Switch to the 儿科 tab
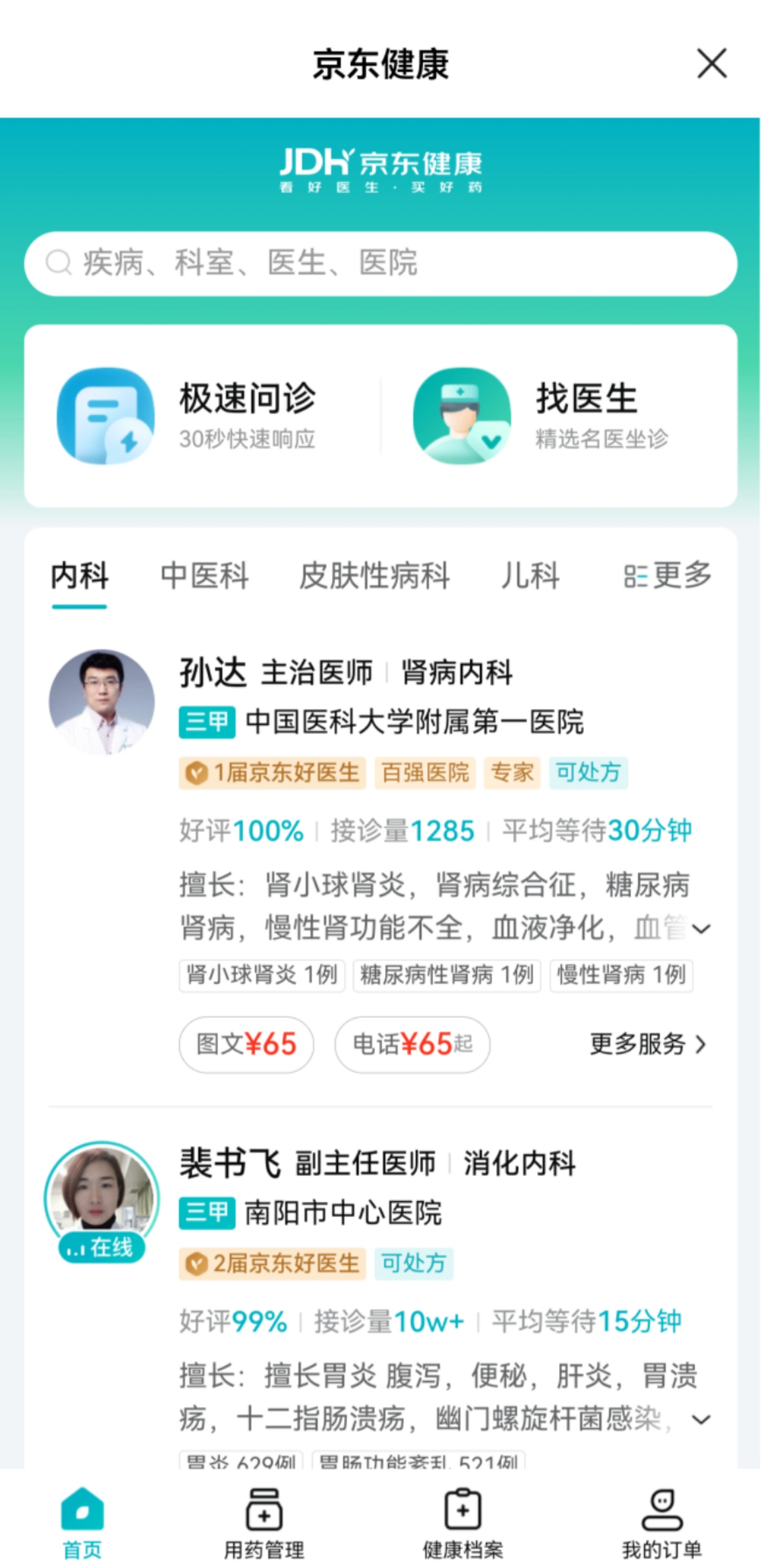The image size is (761, 1568). (x=530, y=576)
